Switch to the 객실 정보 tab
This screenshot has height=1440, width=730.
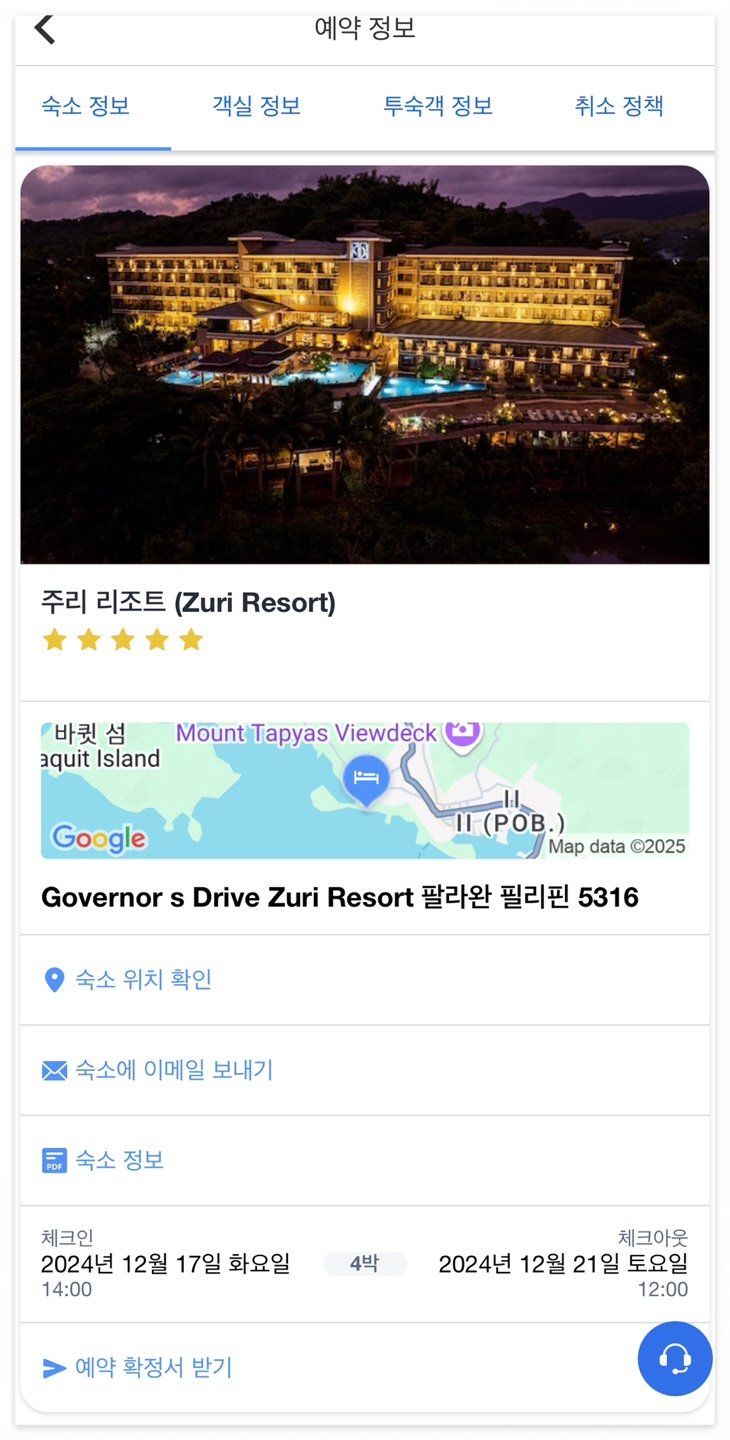[x=257, y=106]
